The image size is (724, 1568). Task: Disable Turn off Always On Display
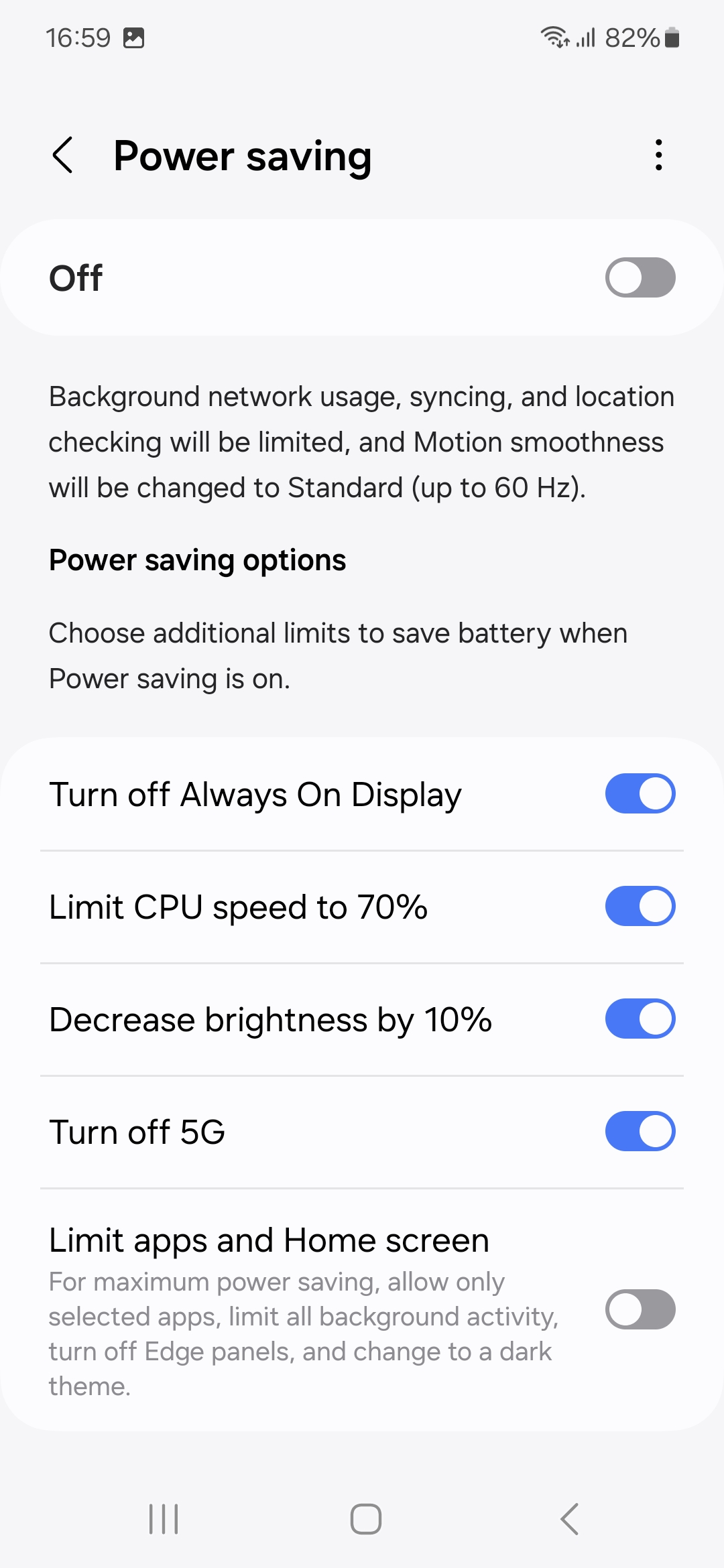pyautogui.click(x=640, y=794)
